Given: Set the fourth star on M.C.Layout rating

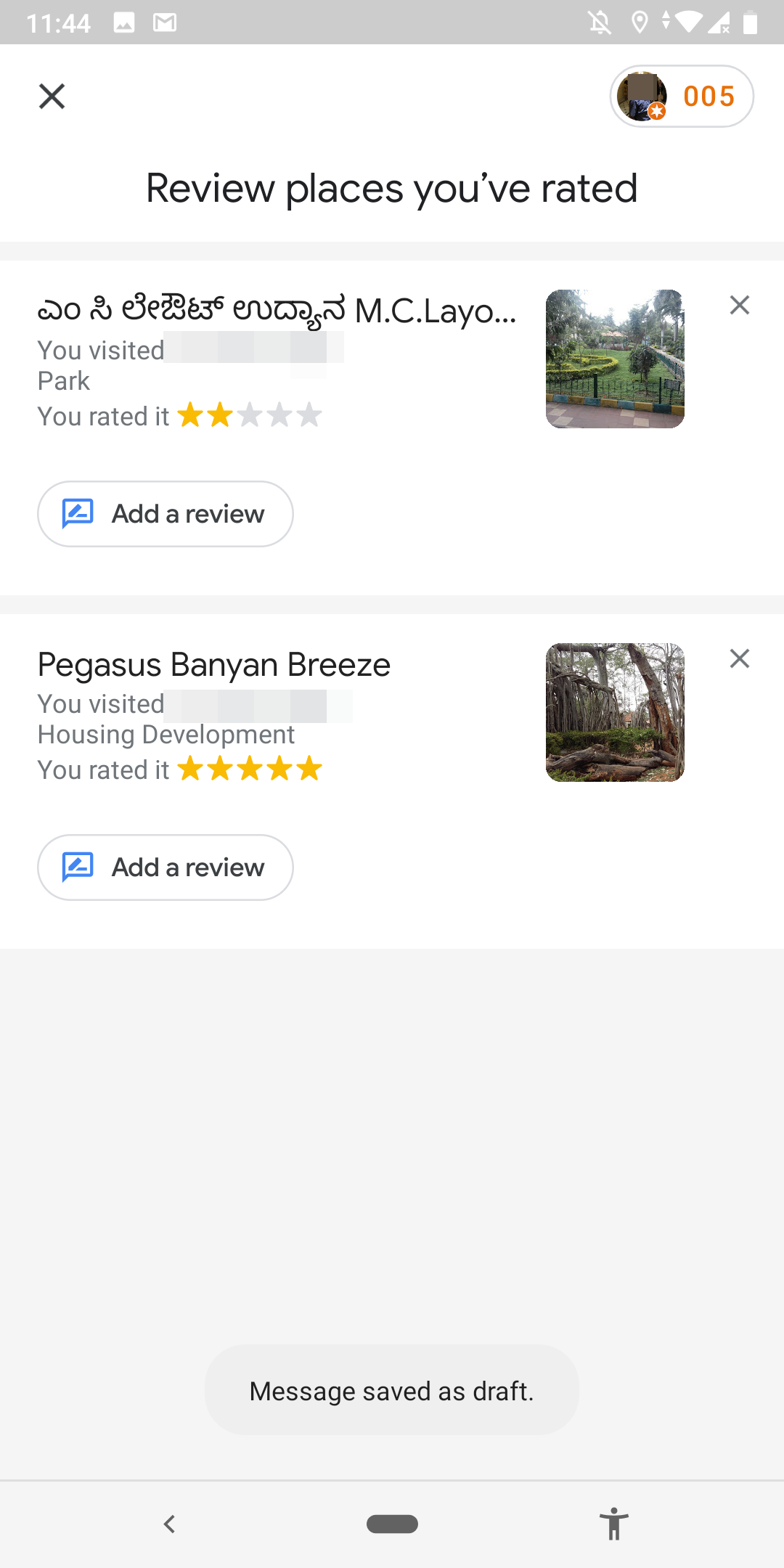Looking at the screenshot, I should 279,415.
